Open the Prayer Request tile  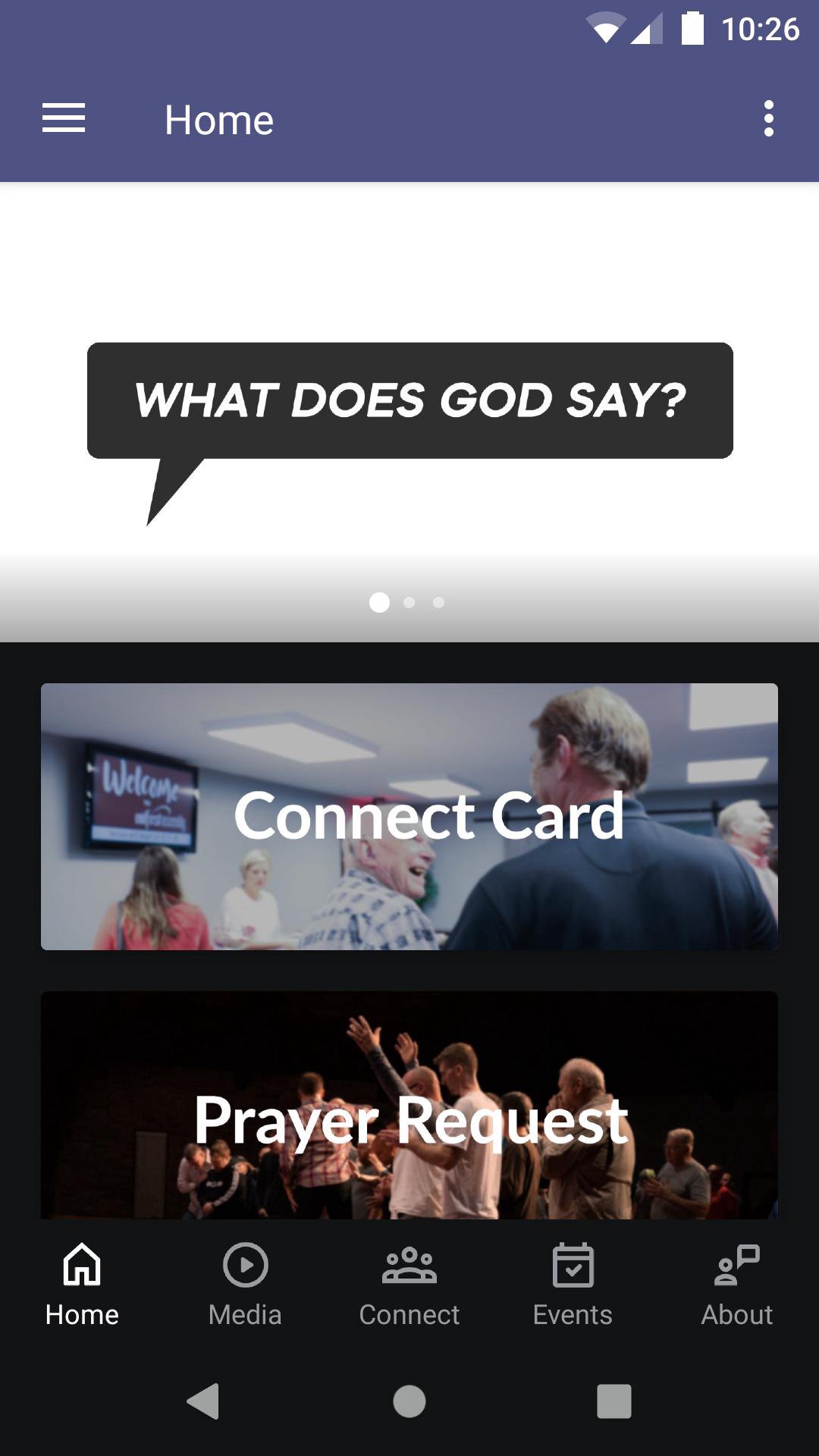click(x=409, y=1106)
